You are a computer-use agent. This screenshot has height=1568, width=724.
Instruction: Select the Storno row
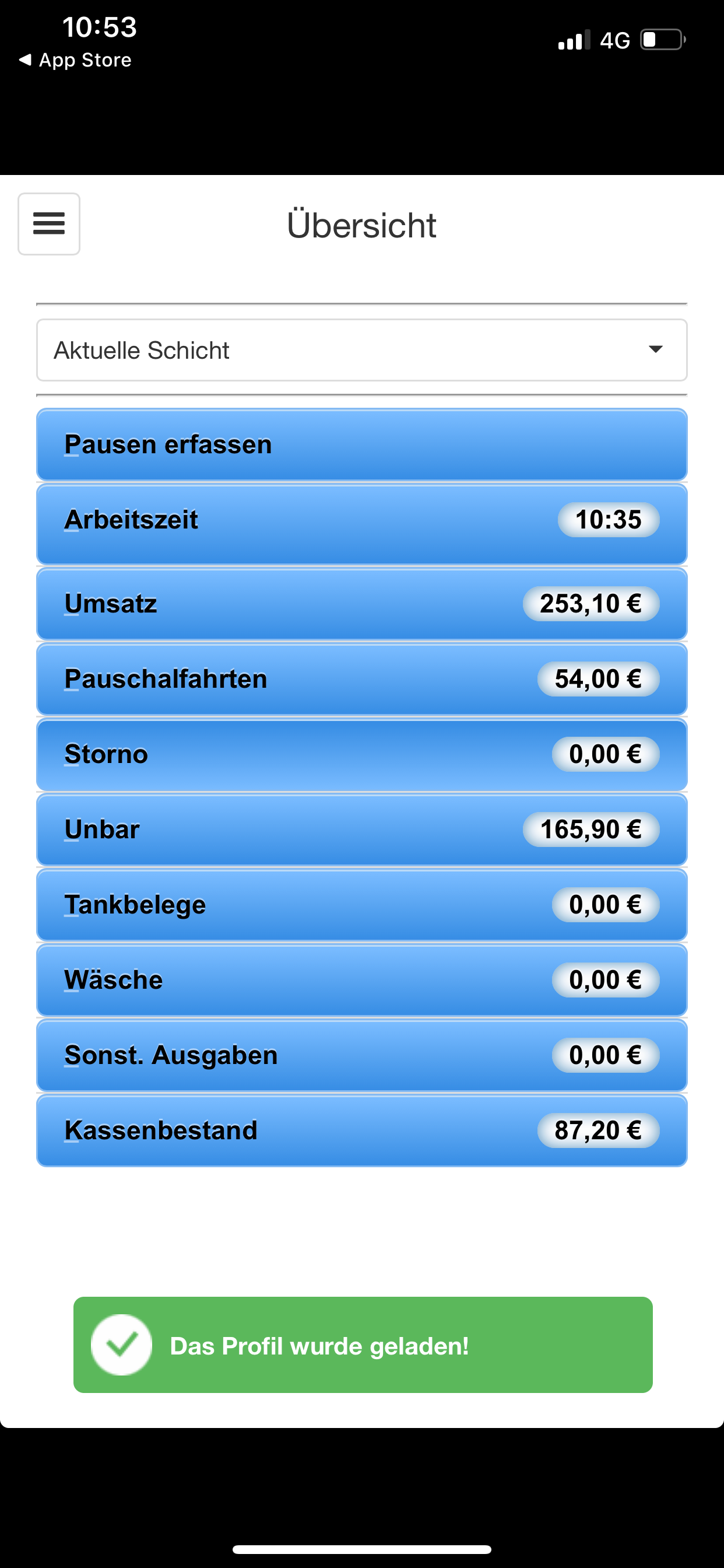click(x=362, y=754)
